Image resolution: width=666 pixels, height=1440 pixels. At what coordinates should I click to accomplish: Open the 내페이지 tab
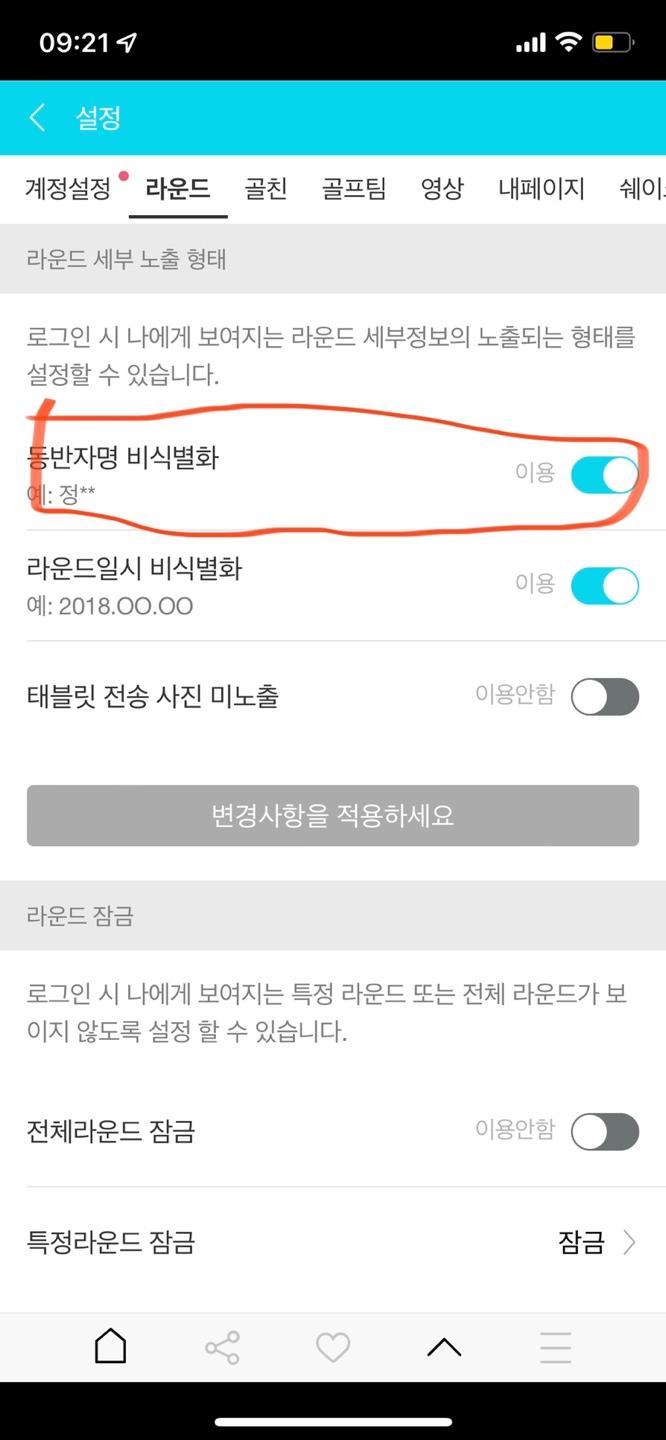[541, 188]
